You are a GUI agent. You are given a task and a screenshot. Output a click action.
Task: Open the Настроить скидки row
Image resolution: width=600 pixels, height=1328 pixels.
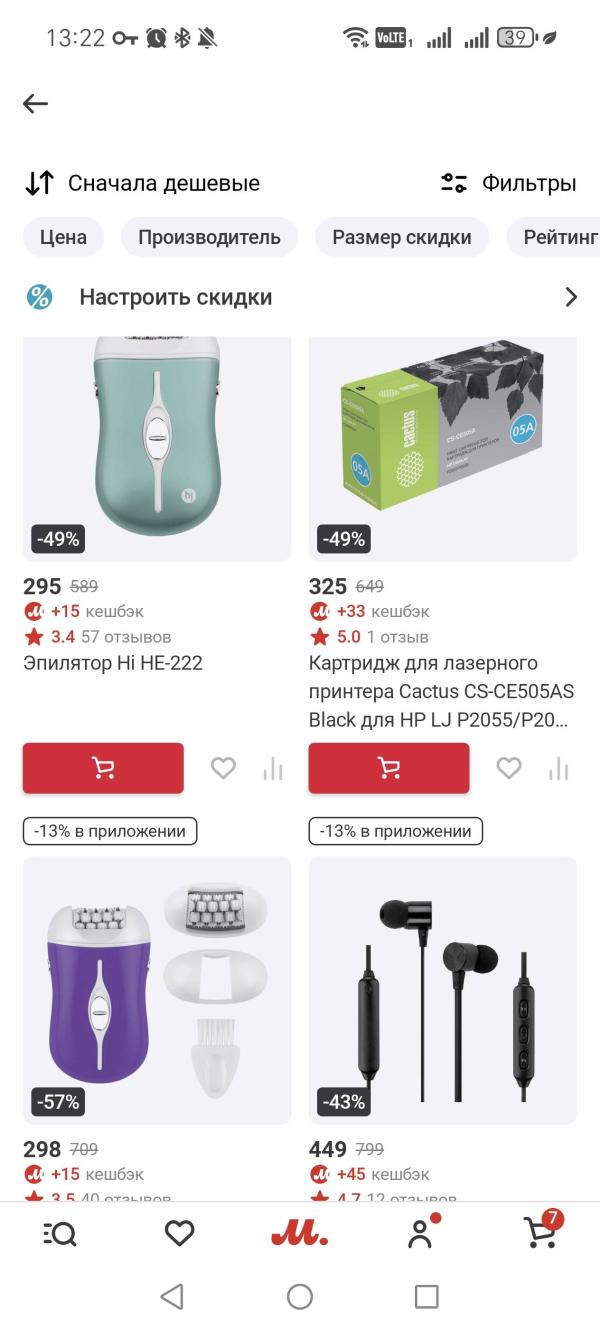point(300,297)
